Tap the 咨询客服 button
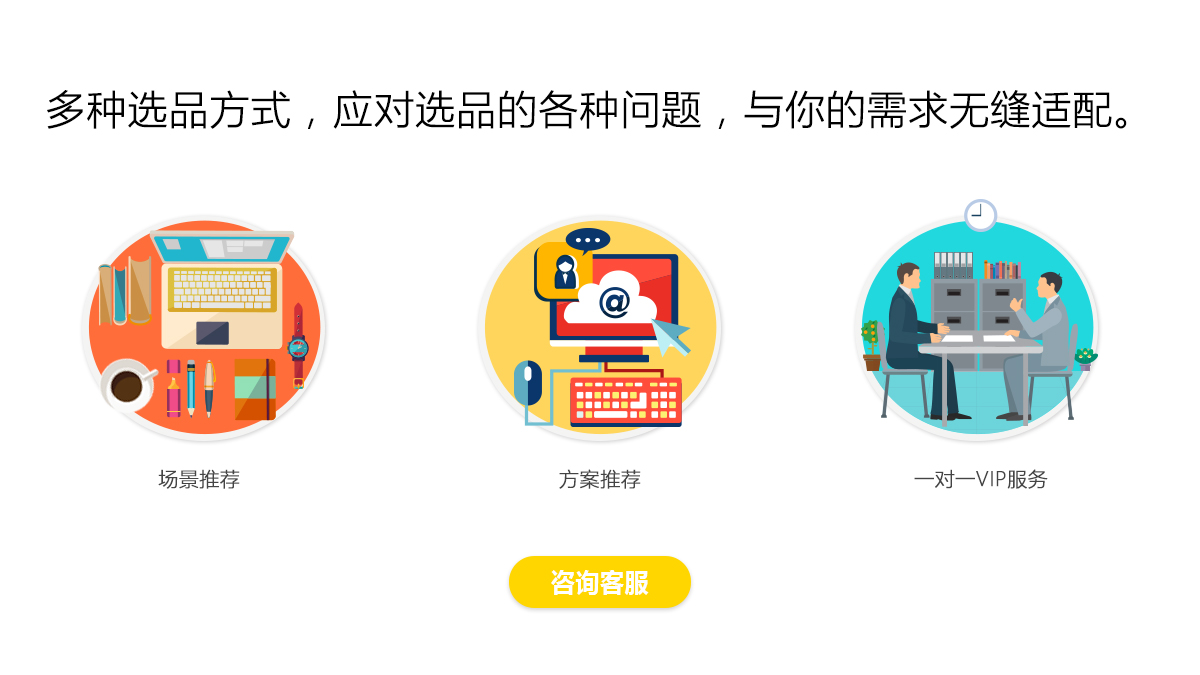The image size is (1200, 675). [599, 582]
